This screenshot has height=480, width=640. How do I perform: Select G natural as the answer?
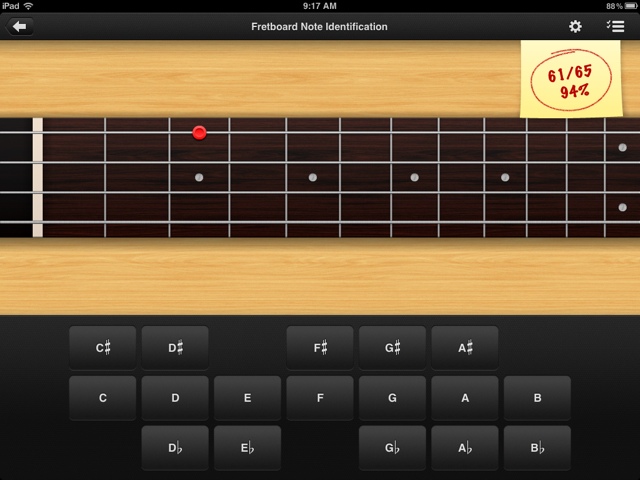pos(392,398)
